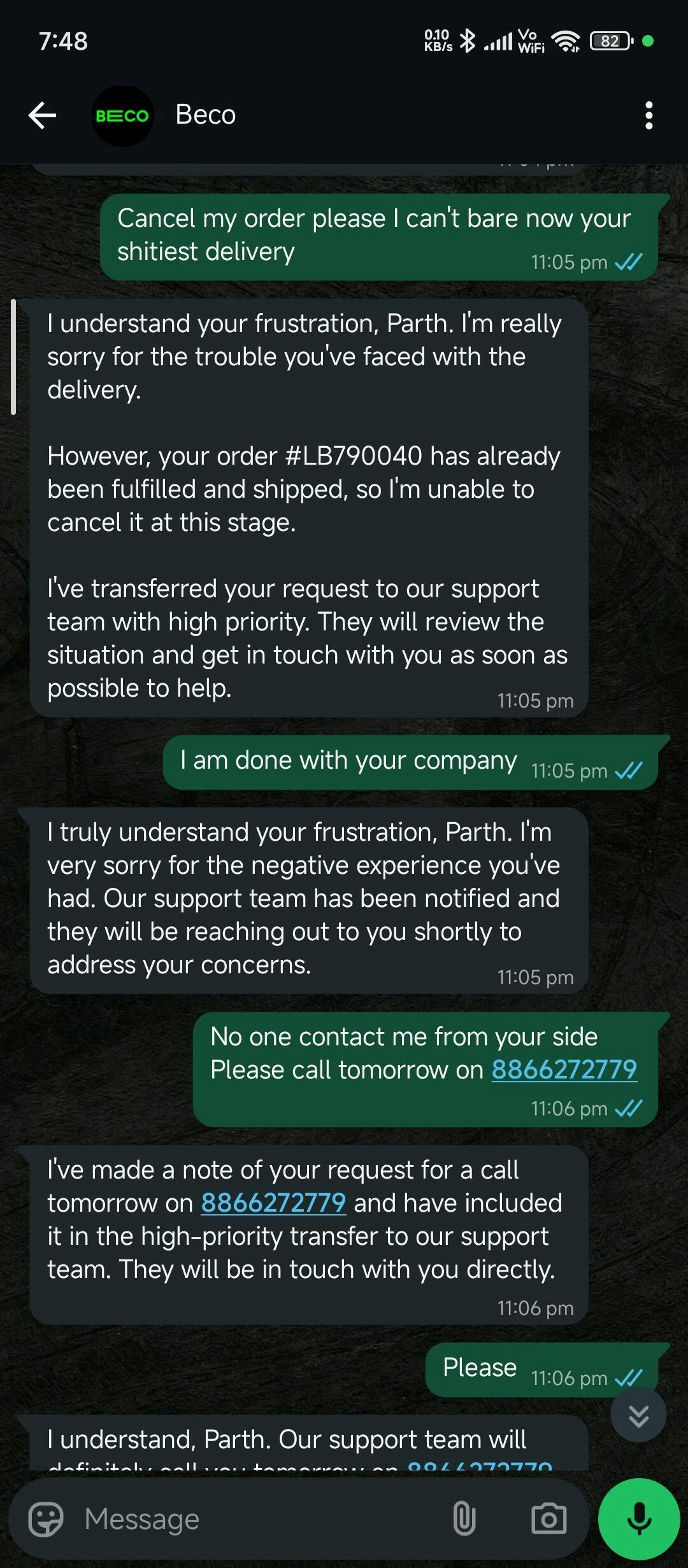This screenshot has width=688, height=1568.
Task: Open the emoji and sticker picker
Action: point(46,1519)
